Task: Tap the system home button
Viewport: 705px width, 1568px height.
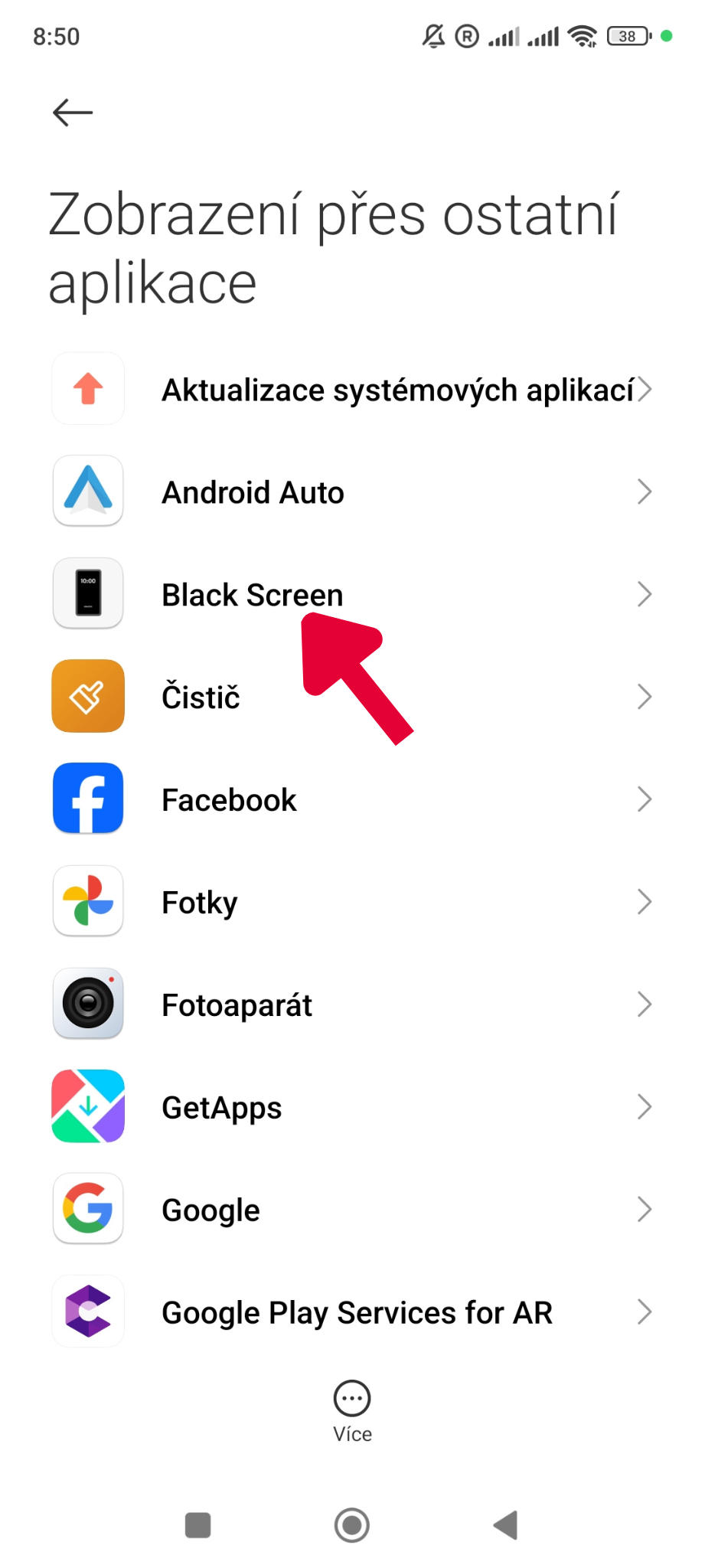Action: [x=352, y=1525]
